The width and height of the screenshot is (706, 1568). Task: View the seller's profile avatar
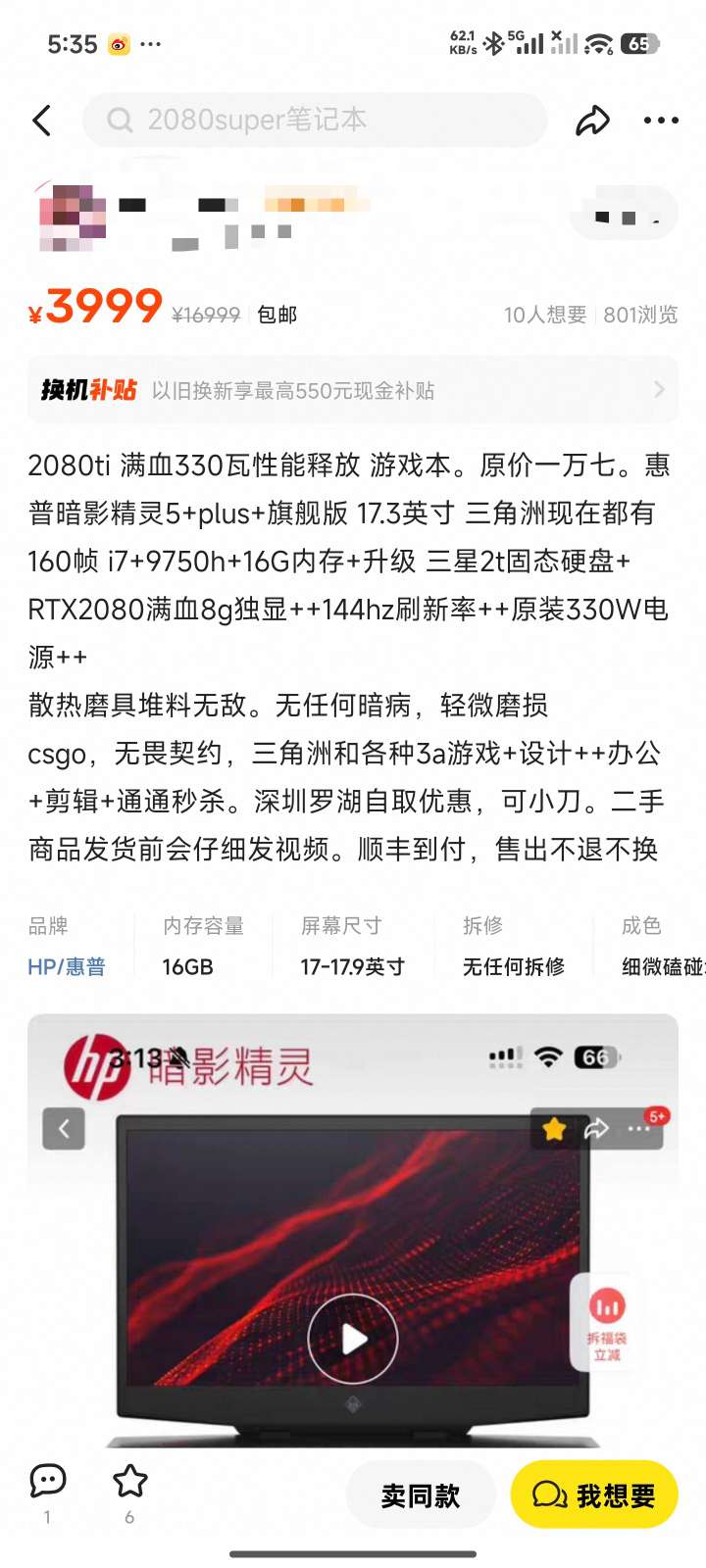click(72, 217)
